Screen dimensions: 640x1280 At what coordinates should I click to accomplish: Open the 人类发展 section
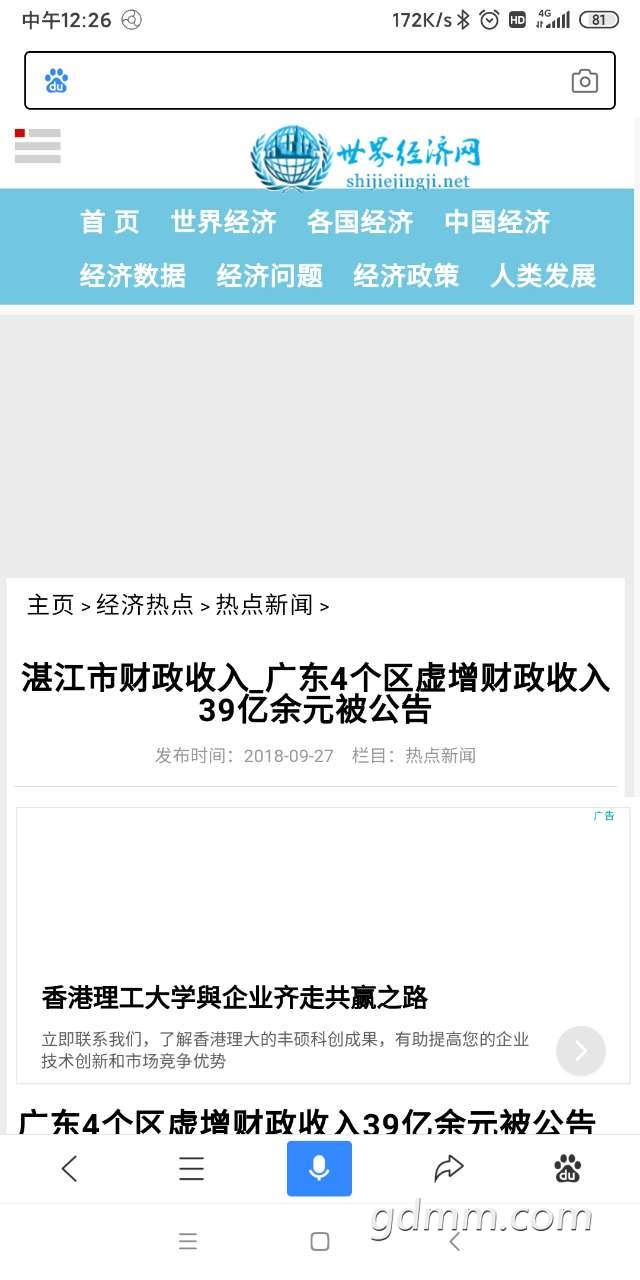(x=543, y=275)
